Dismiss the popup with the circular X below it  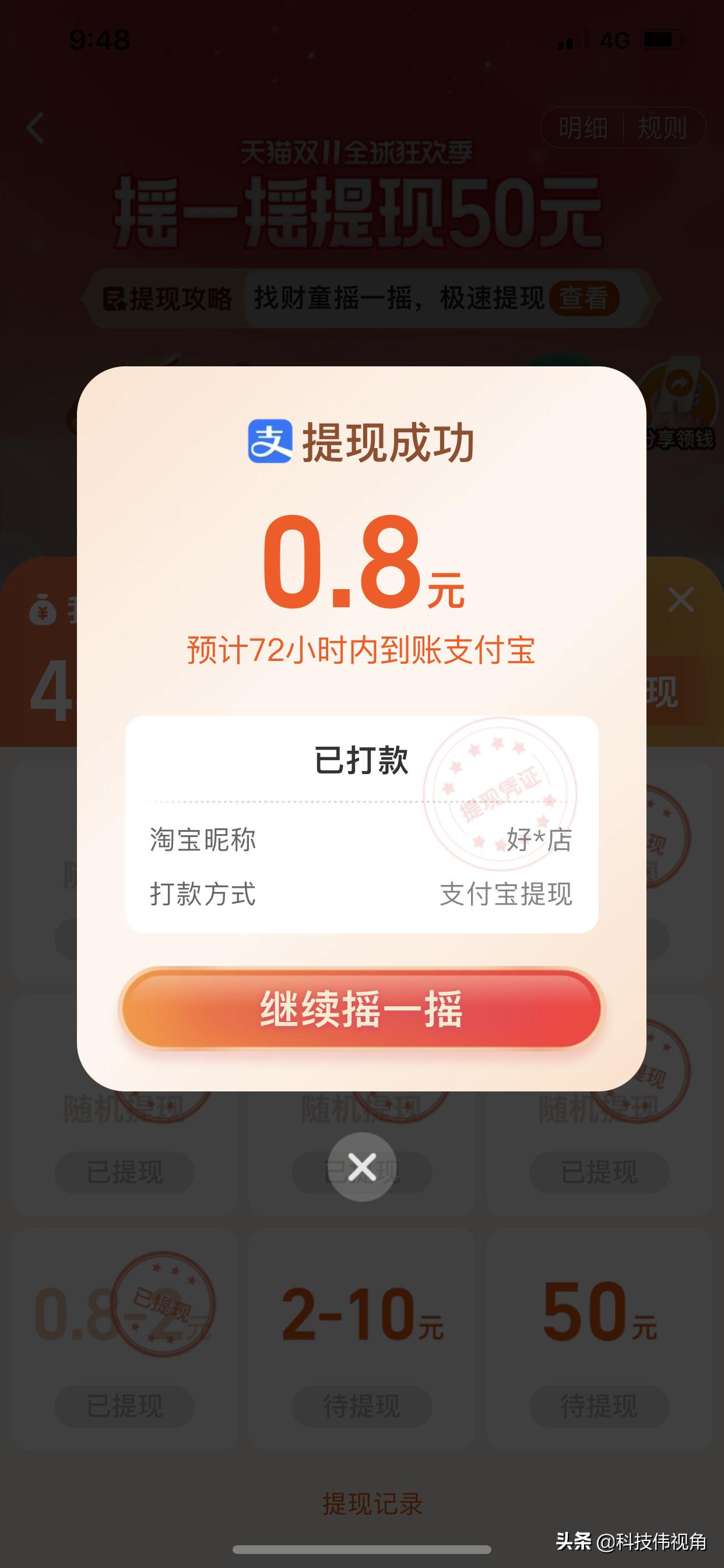click(x=362, y=1165)
